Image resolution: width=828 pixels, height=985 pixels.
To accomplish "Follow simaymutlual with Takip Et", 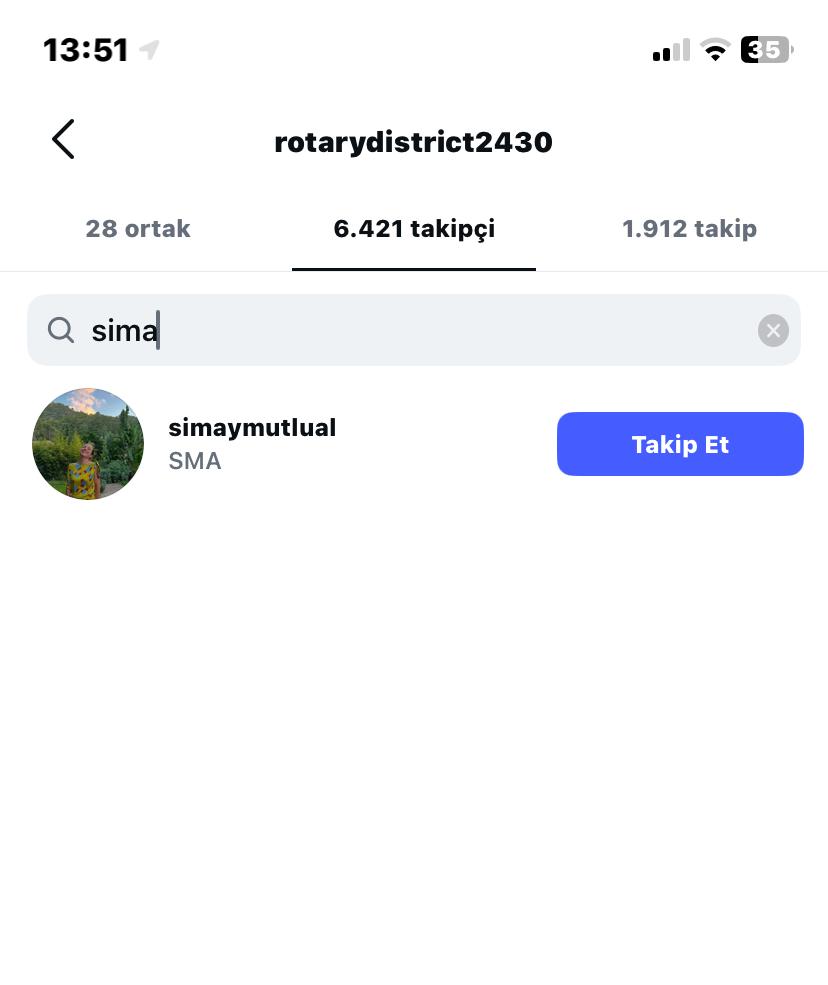I will (x=680, y=444).
